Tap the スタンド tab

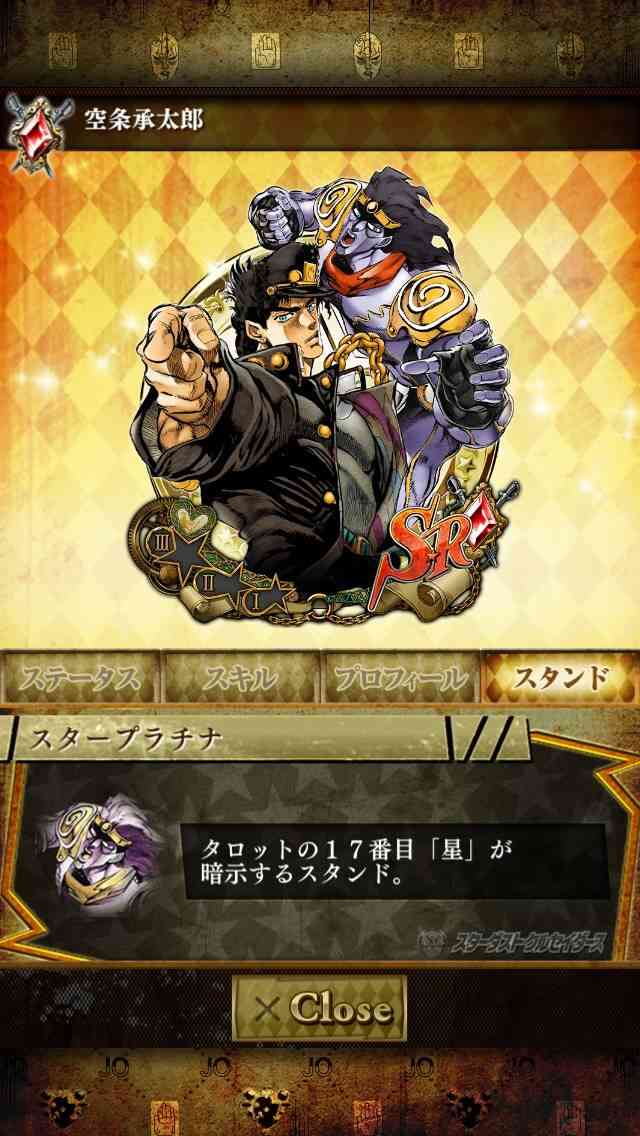560,677
